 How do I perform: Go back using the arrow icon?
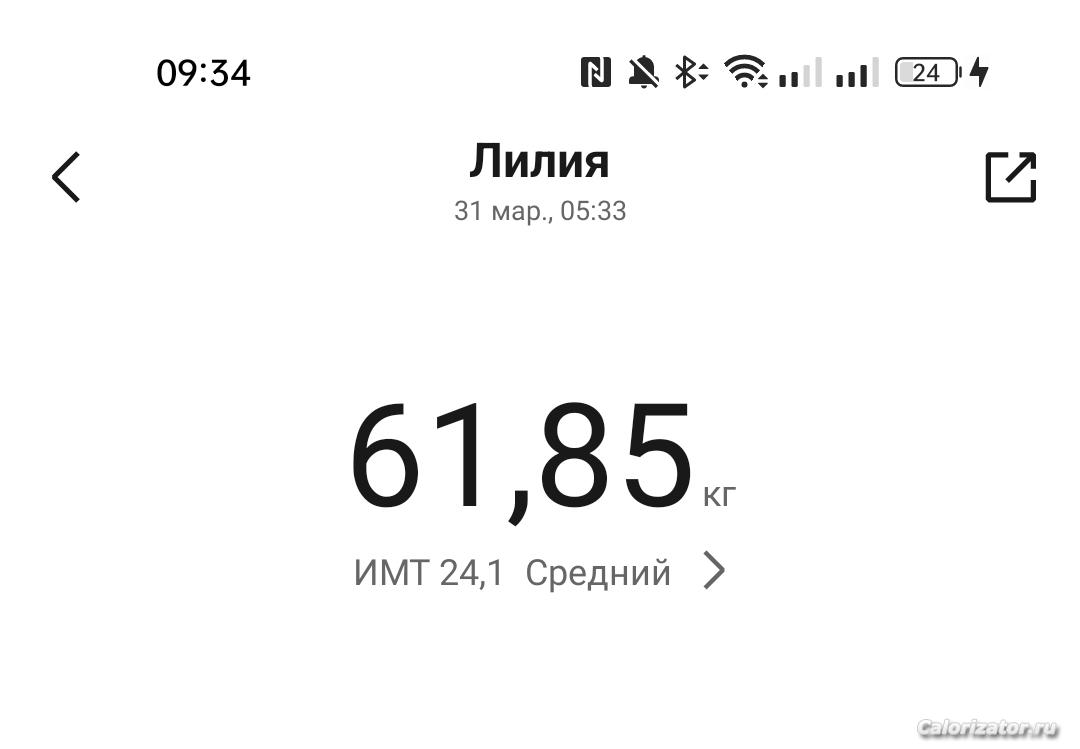66,178
